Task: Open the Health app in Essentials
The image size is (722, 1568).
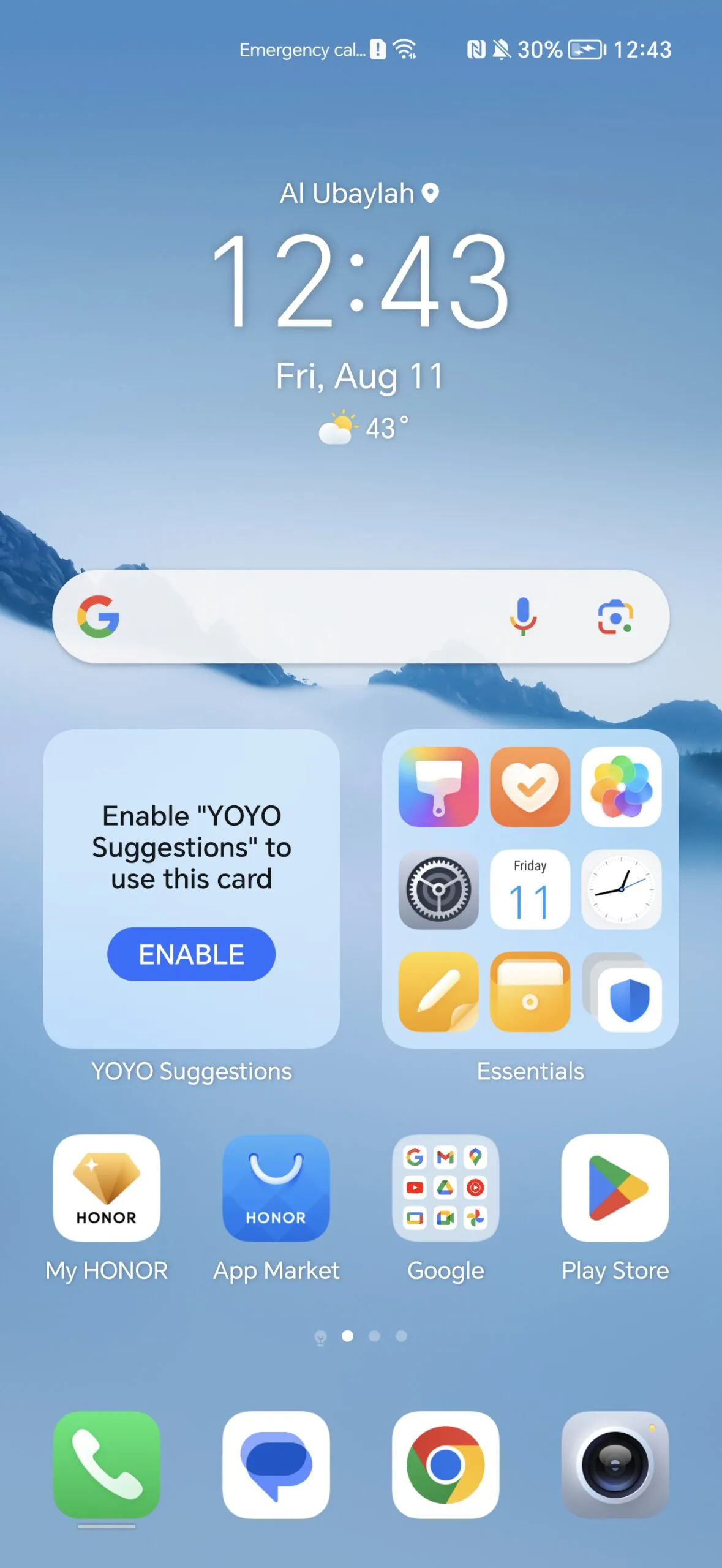Action: pos(530,787)
